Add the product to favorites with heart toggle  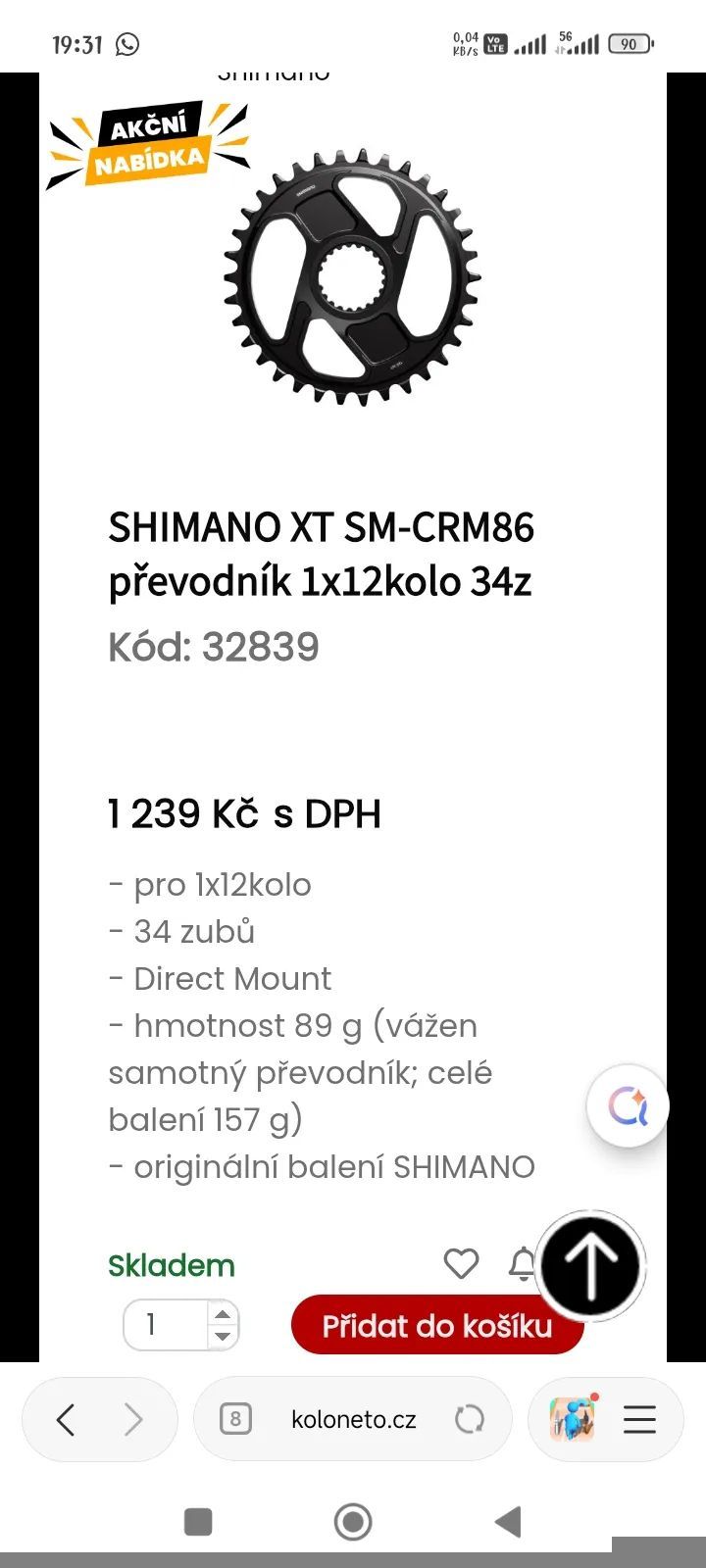pos(461,1264)
